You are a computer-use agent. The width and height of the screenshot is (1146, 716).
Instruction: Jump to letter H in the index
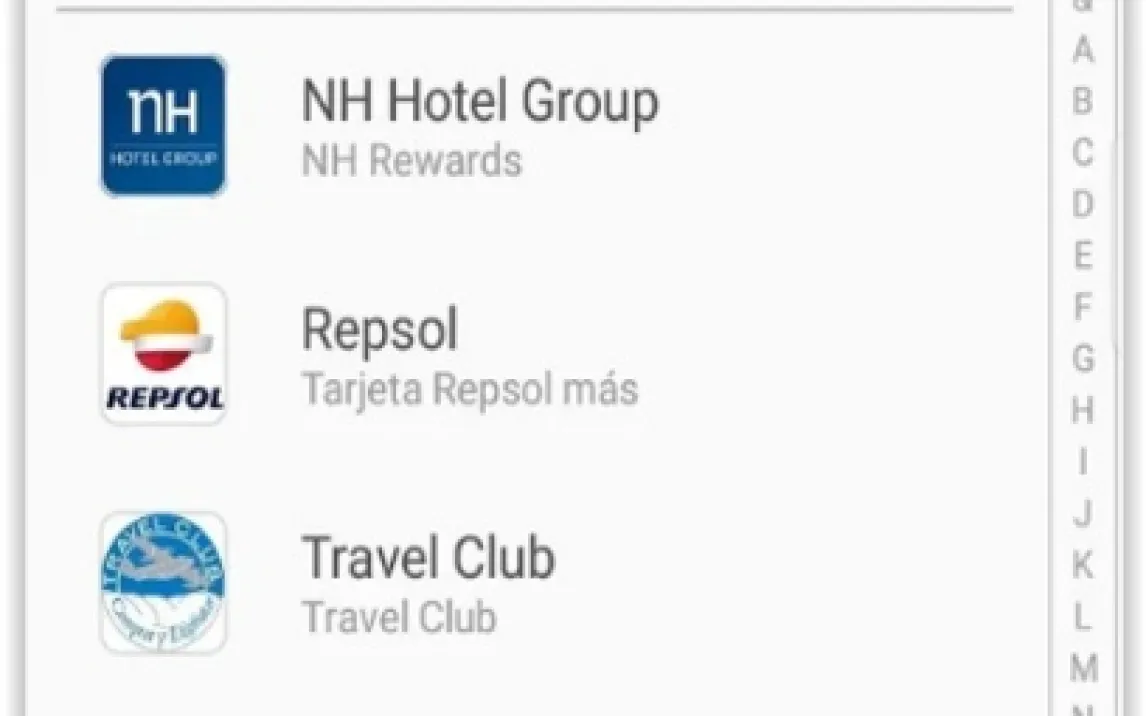[x=1083, y=410]
